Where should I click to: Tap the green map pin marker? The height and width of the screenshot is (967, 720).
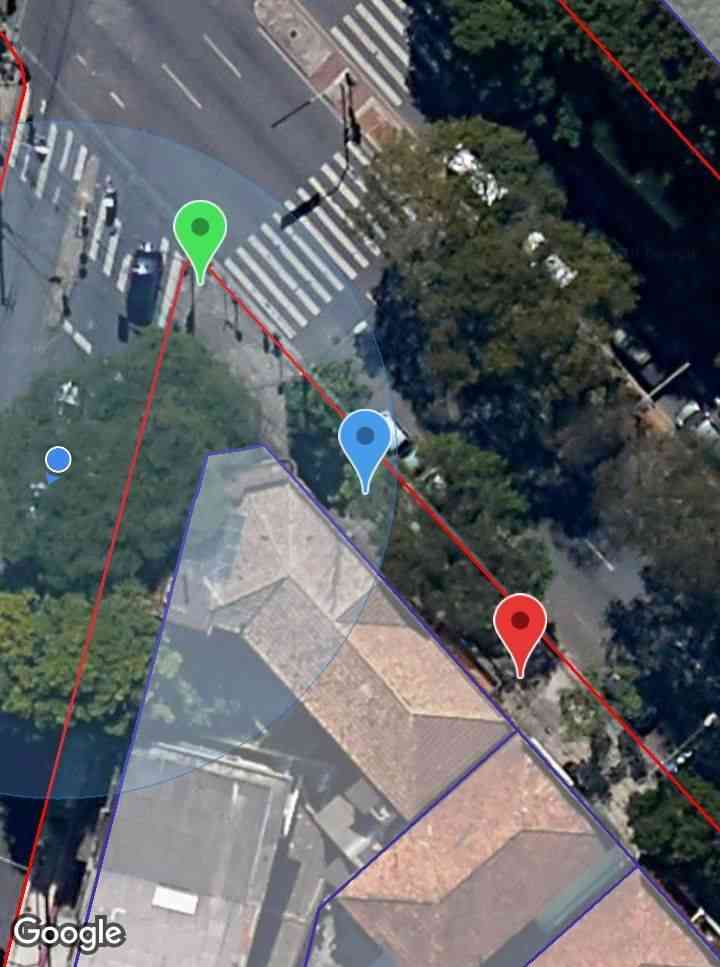200,233
